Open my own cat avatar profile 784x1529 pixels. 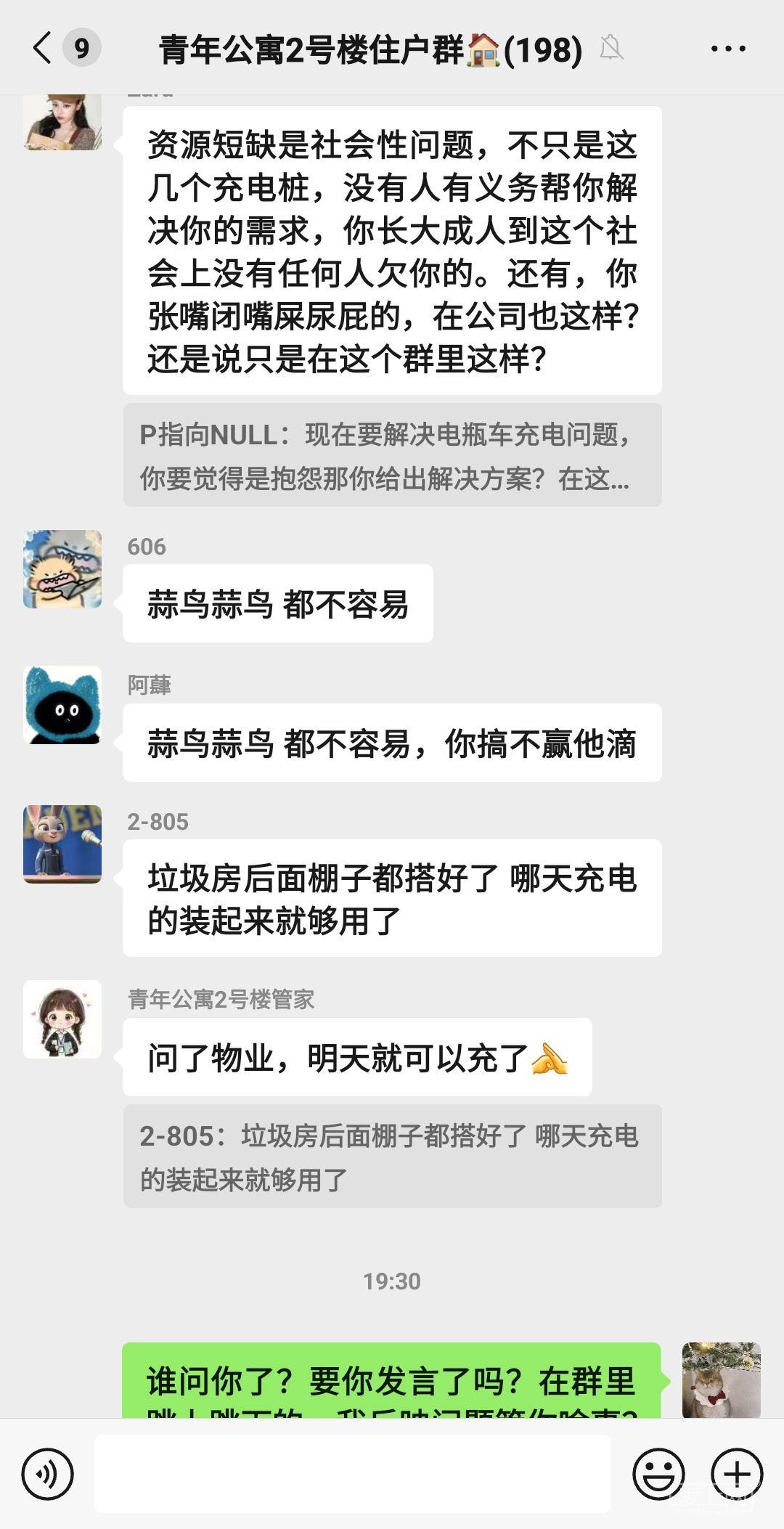click(x=721, y=1379)
